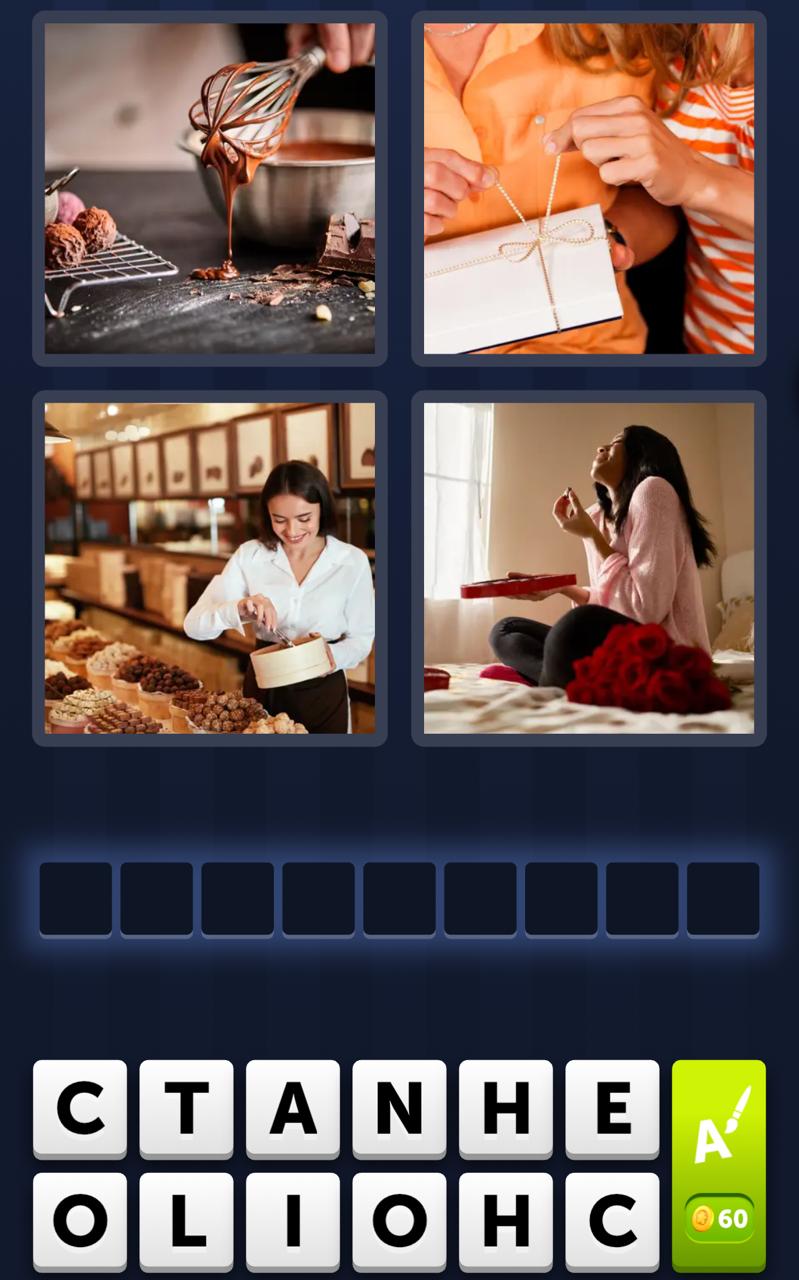
Task: Tap the second O tile in bottom row
Action: point(398,1218)
